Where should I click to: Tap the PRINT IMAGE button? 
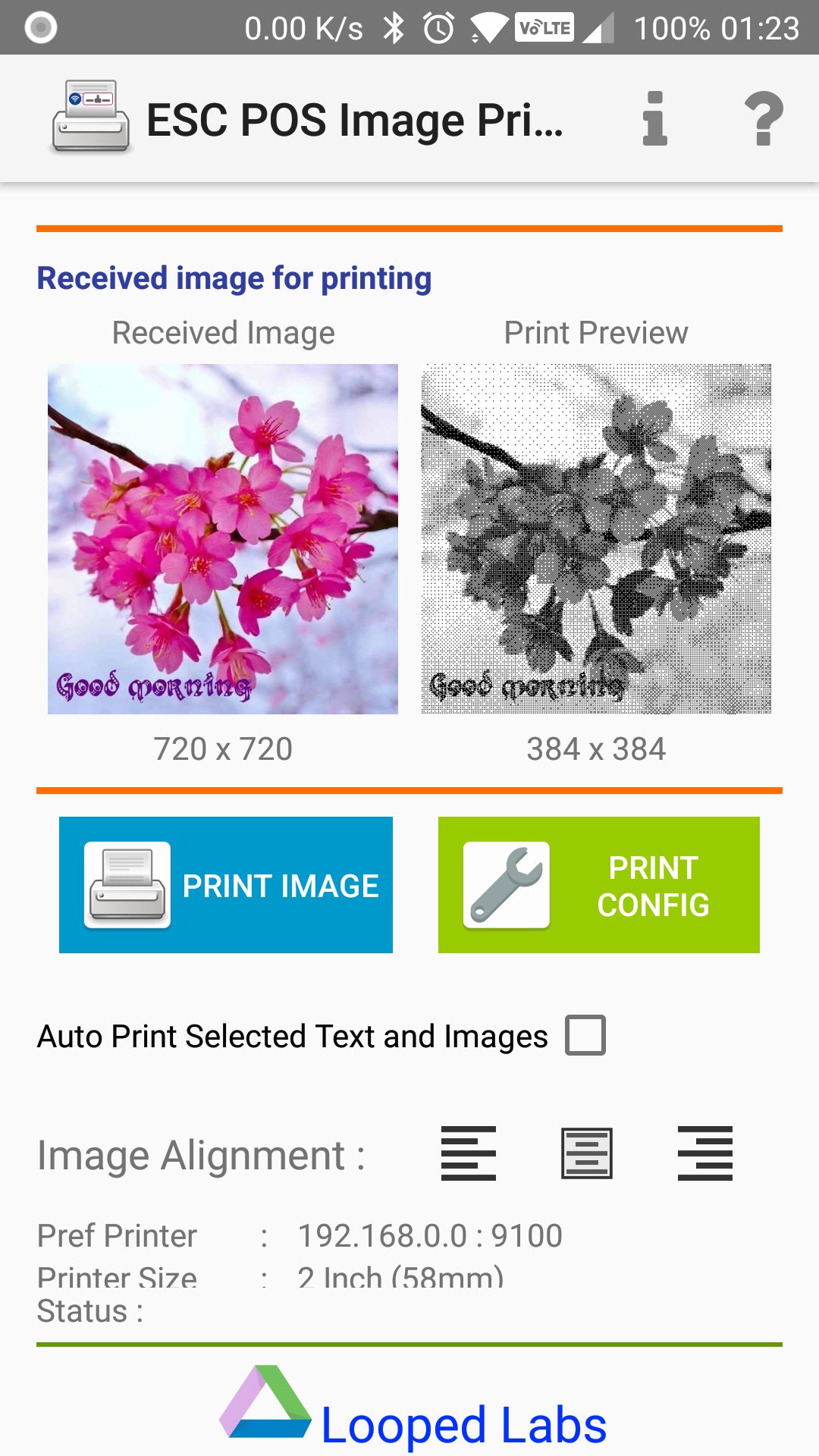click(x=226, y=885)
